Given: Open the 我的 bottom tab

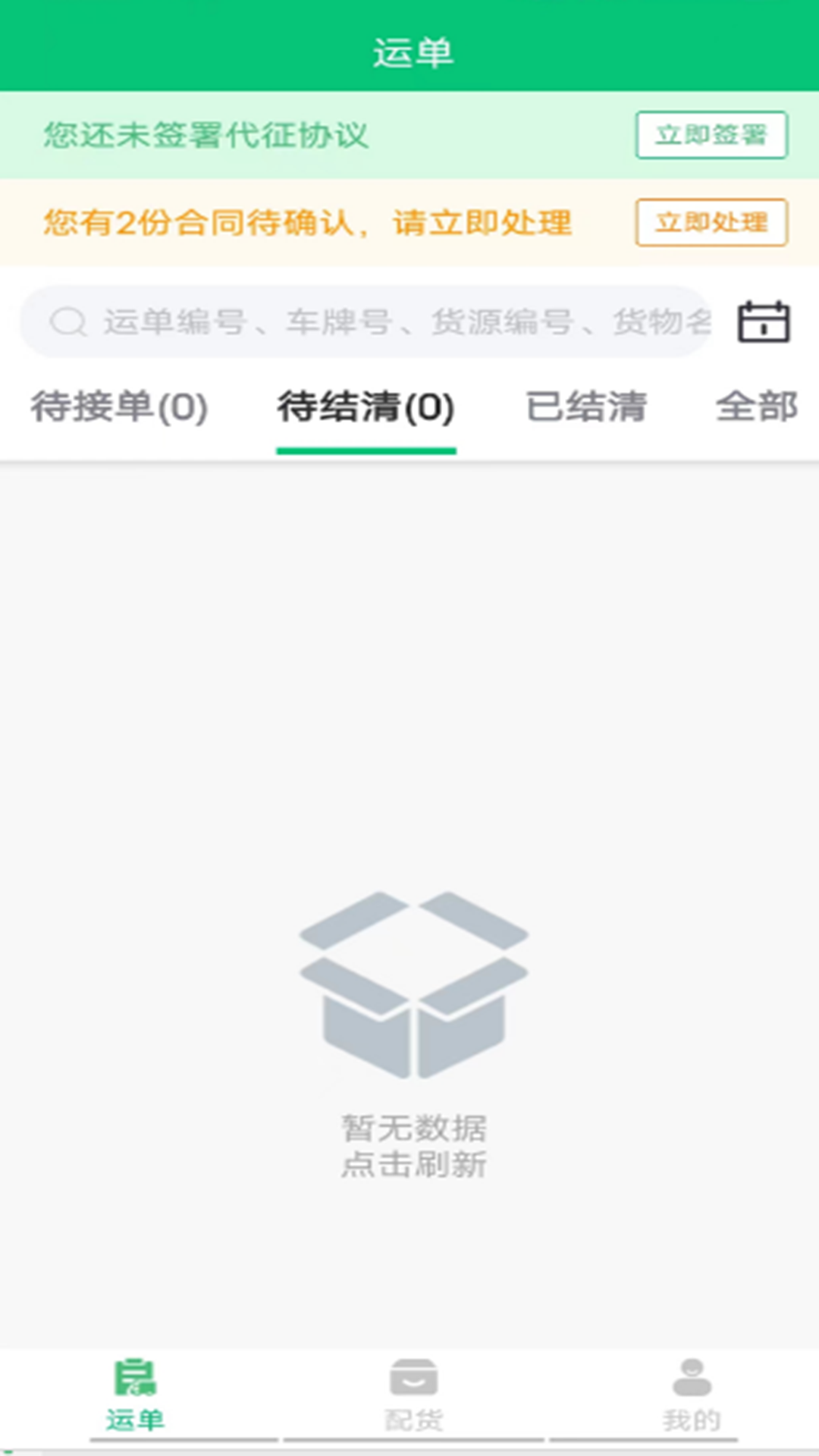Looking at the screenshot, I should click(692, 1397).
